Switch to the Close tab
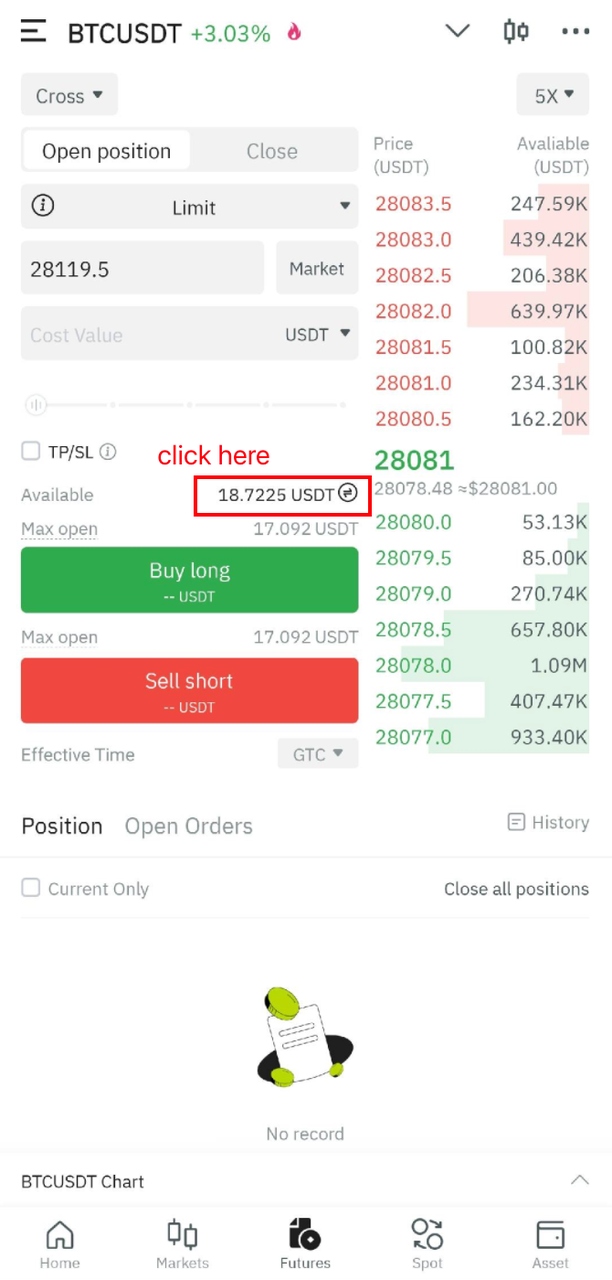 (272, 151)
